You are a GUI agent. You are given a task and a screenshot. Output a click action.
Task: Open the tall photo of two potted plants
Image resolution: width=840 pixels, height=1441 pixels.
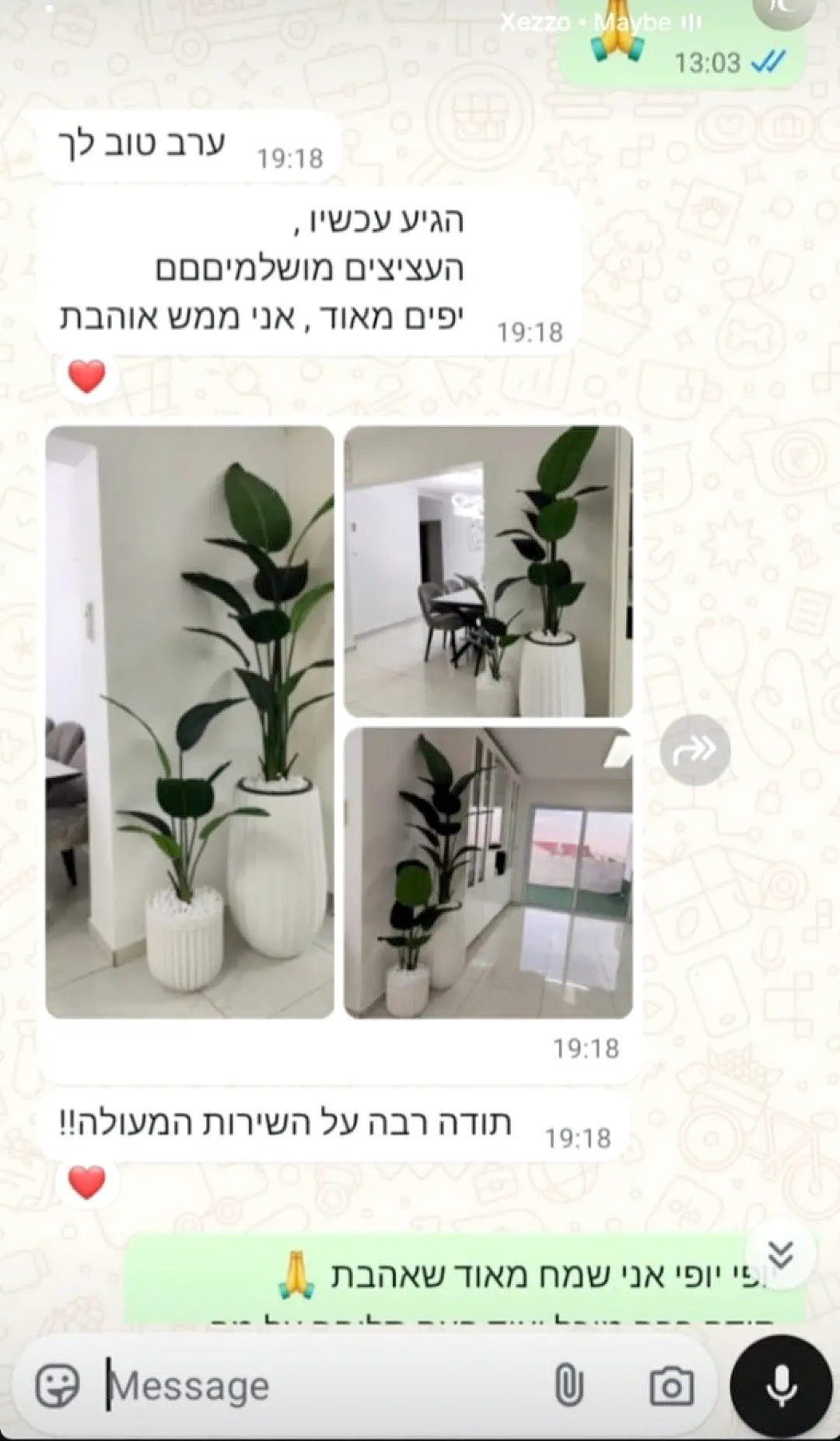[x=190, y=721]
